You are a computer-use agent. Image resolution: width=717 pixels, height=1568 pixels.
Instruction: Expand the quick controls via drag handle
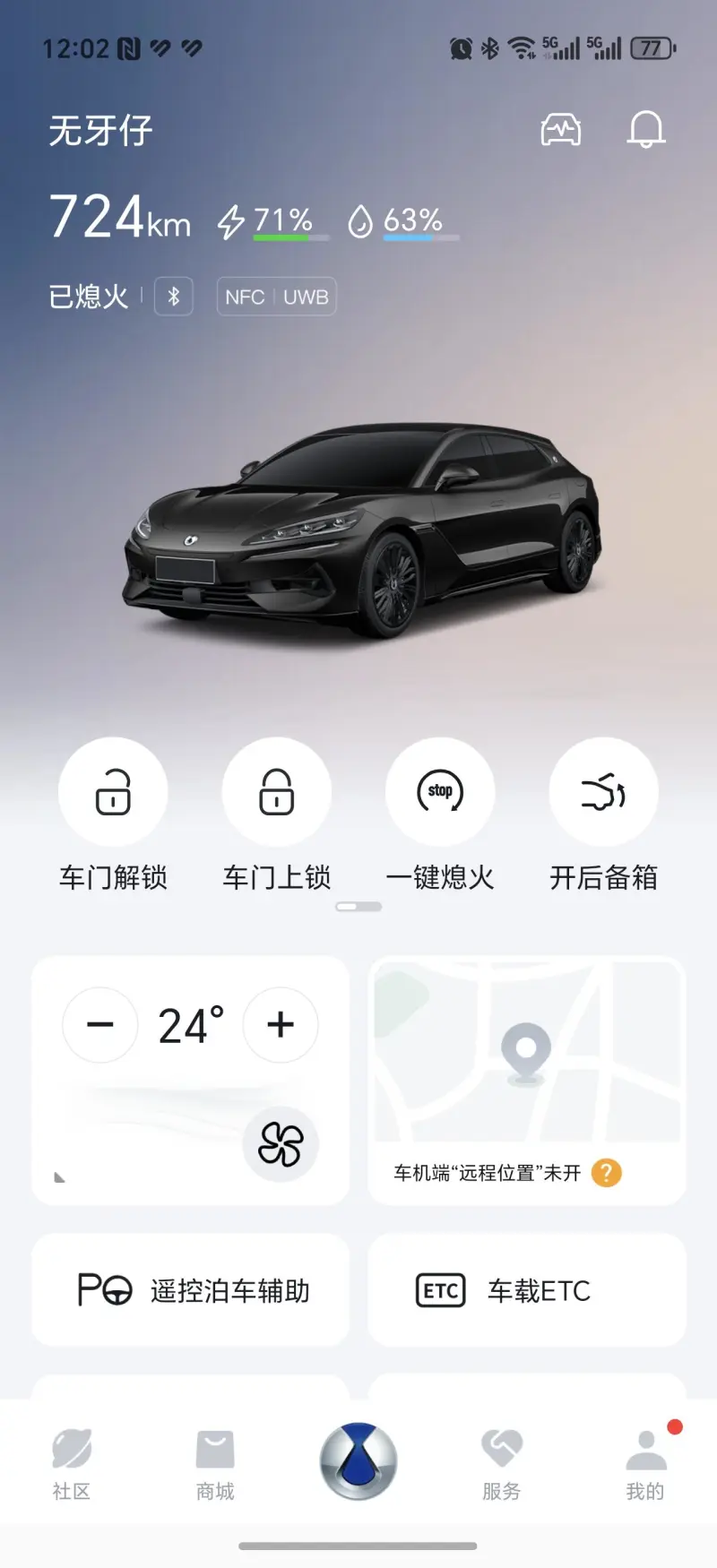[x=358, y=908]
